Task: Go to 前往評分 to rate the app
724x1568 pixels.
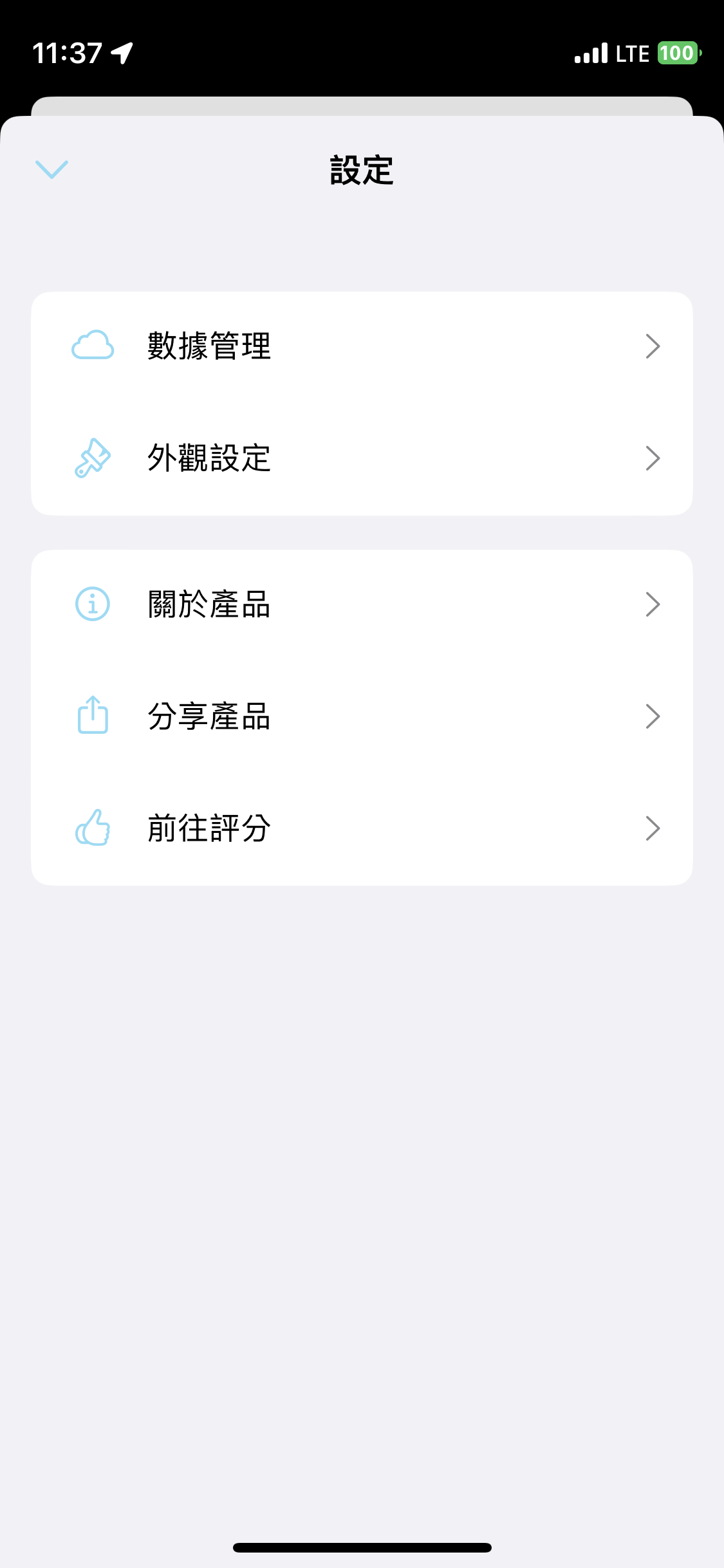Action: click(362, 829)
